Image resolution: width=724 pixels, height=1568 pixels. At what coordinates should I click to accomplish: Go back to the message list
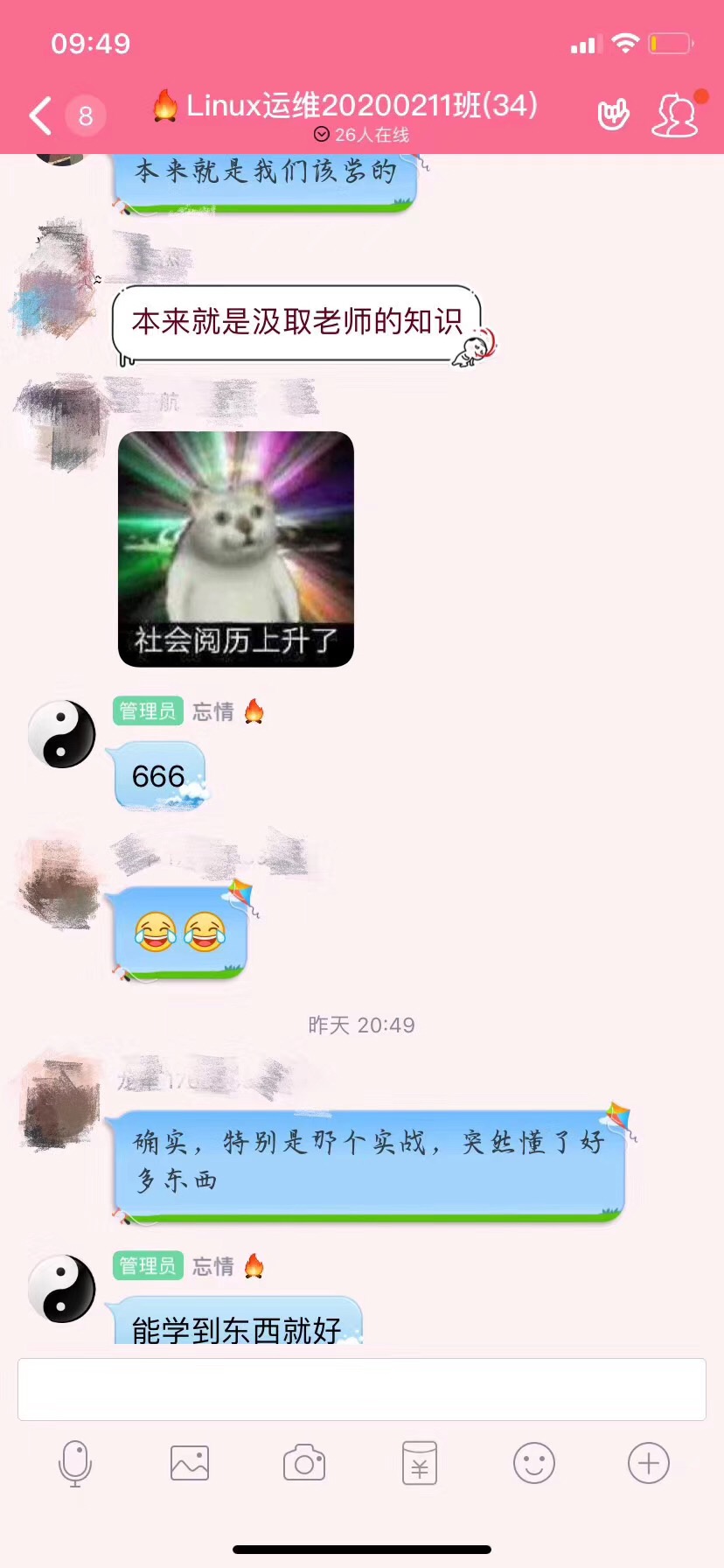[x=41, y=115]
